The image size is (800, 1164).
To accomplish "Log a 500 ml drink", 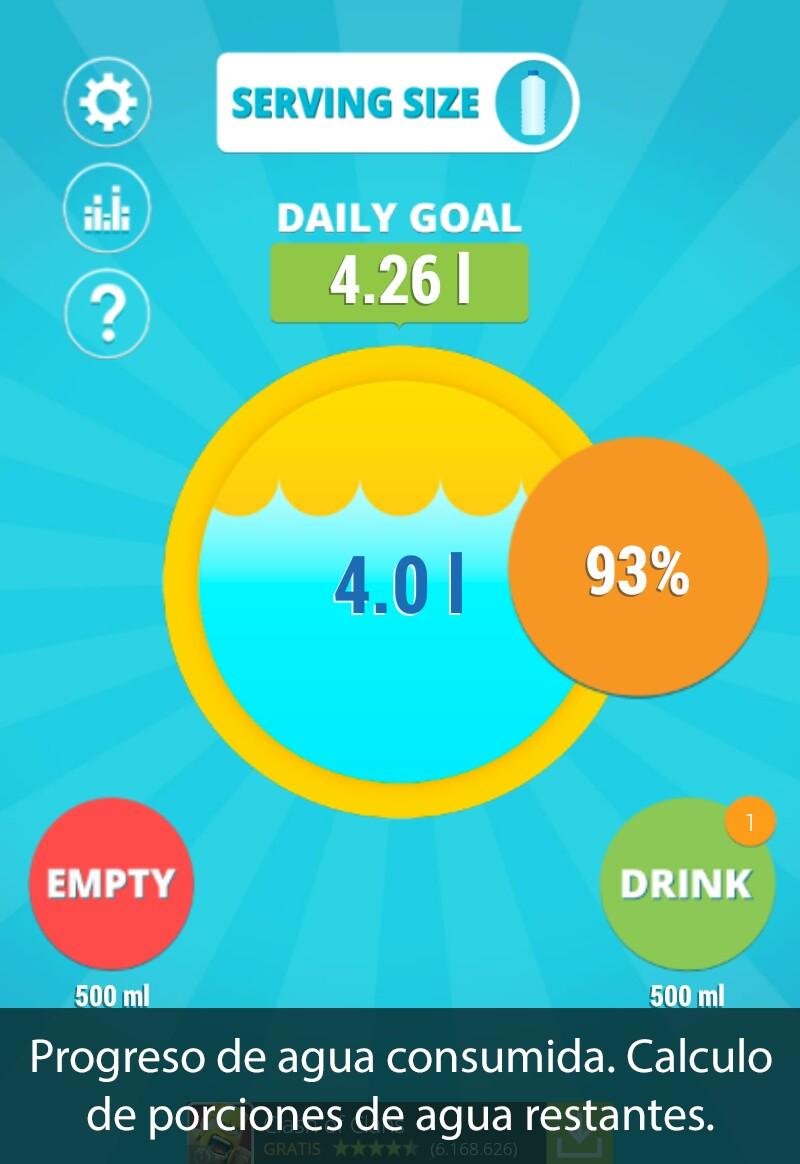I will [687, 884].
